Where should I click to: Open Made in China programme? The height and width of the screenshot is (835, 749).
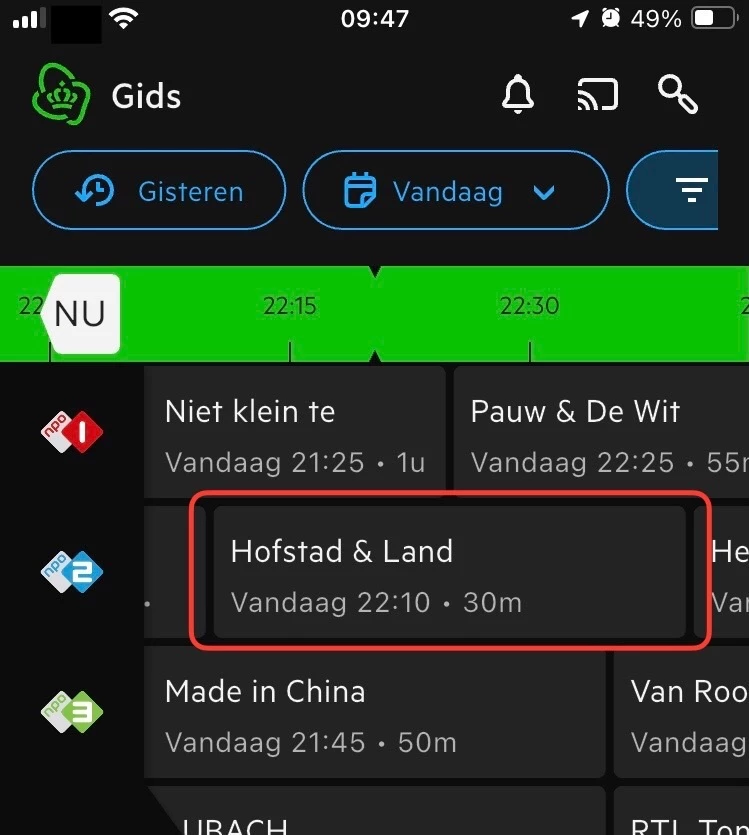click(x=375, y=712)
